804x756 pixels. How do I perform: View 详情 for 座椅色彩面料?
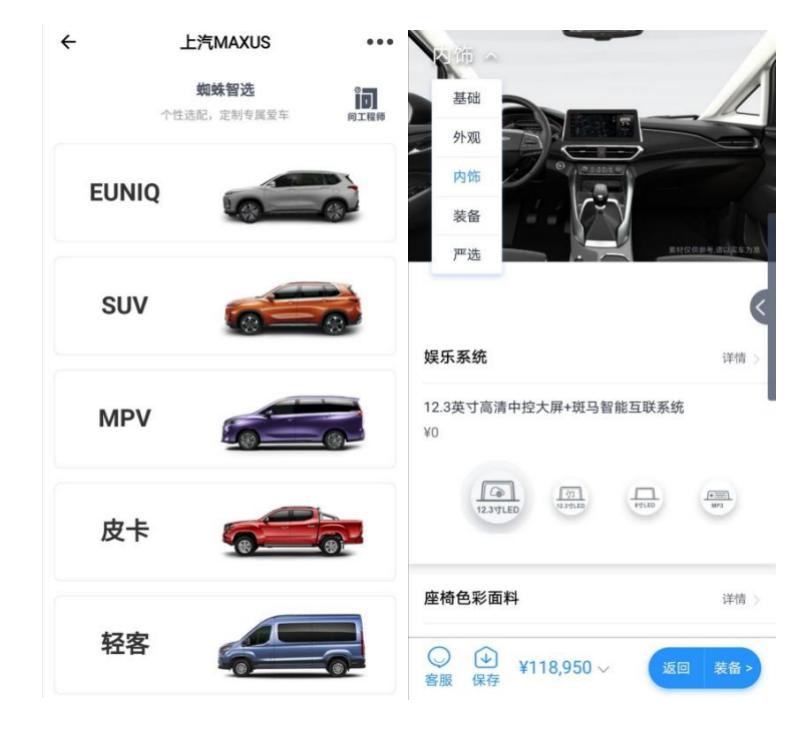740,599
